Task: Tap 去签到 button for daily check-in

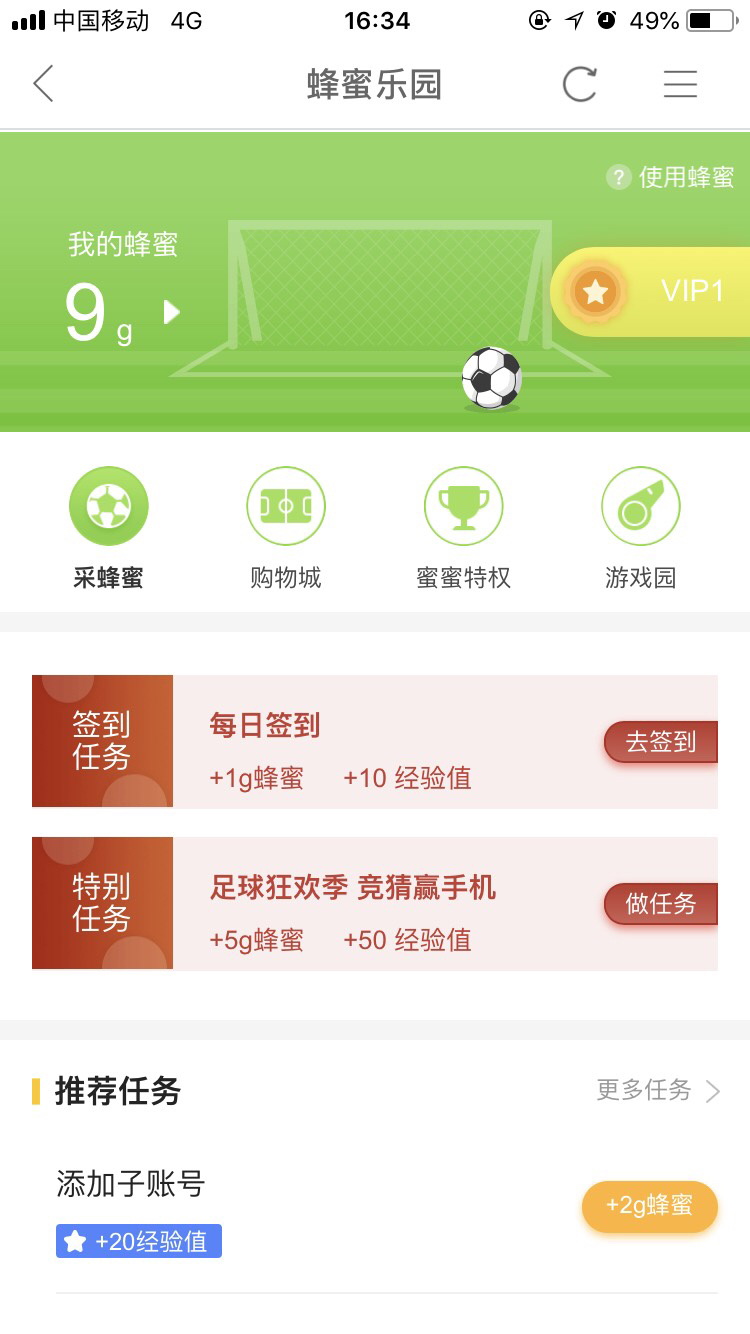Action: coord(660,742)
